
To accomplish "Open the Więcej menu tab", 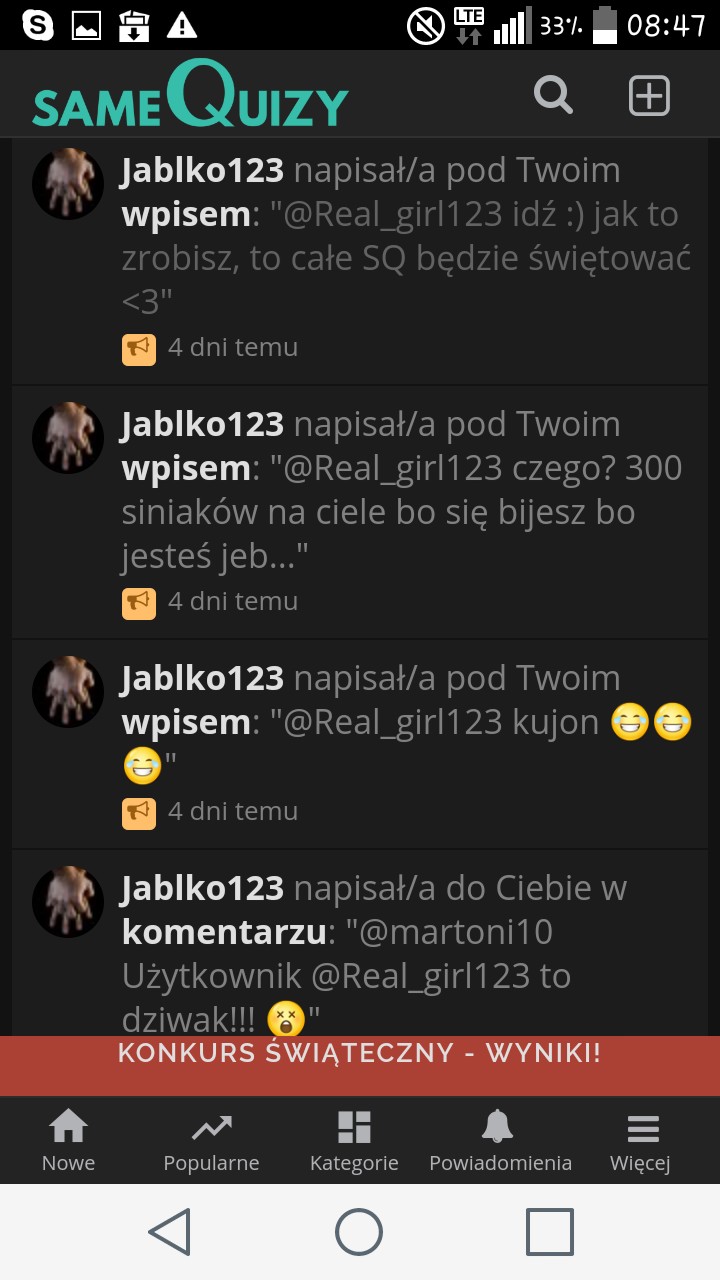I will [x=640, y=1141].
